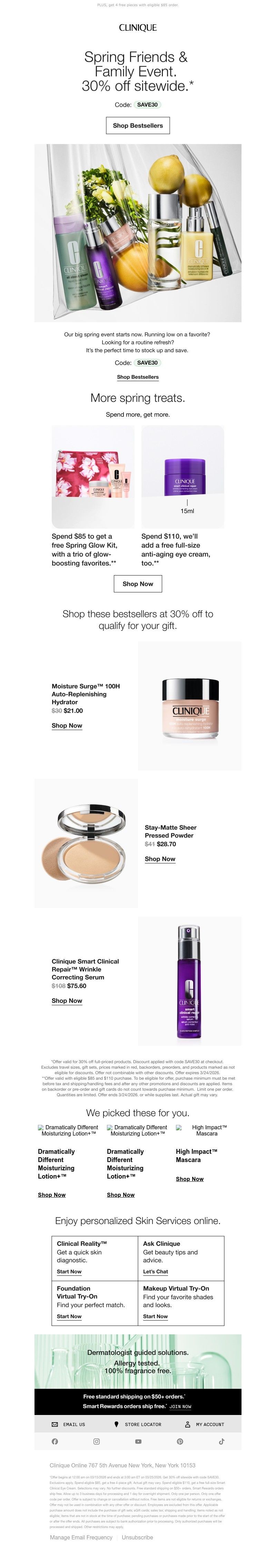The image size is (276, 1568).
Task: Start Now for Clinical Reality skin diagnostic
Action: coord(69,1271)
